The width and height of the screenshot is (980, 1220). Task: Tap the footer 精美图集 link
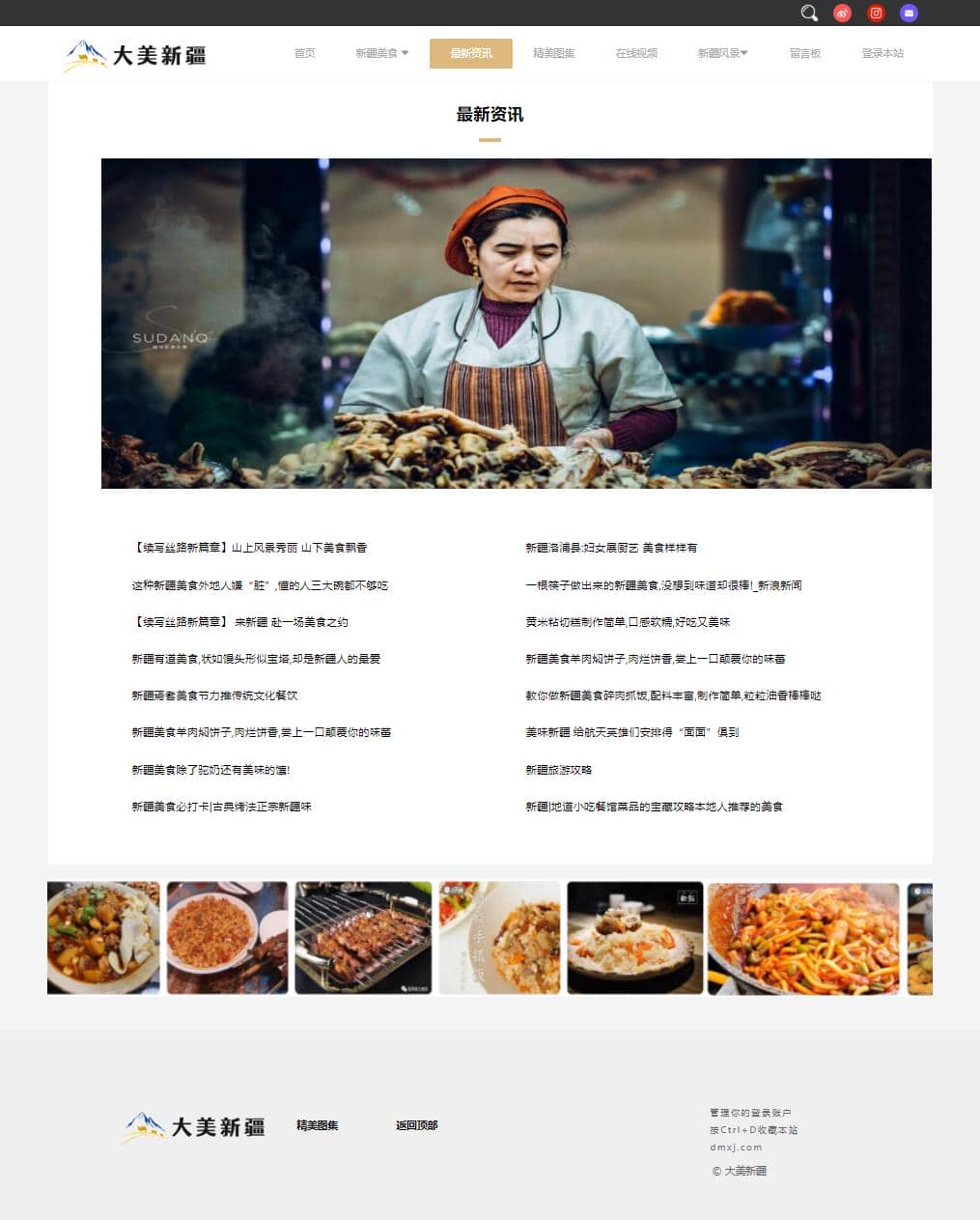(317, 1125)
